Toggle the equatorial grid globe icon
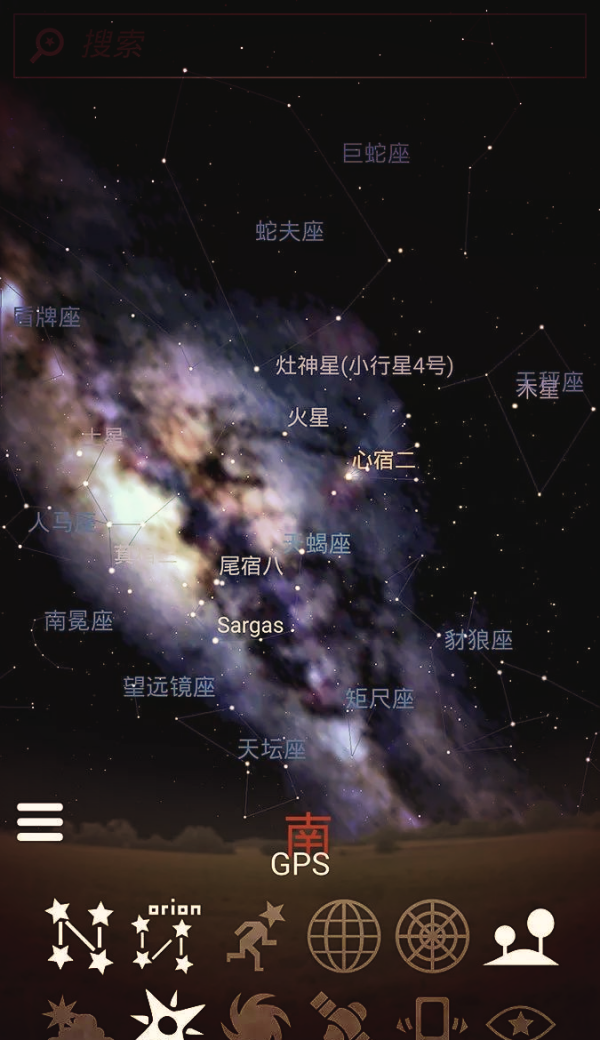600x1040 pixels. (x=344, y=936)
